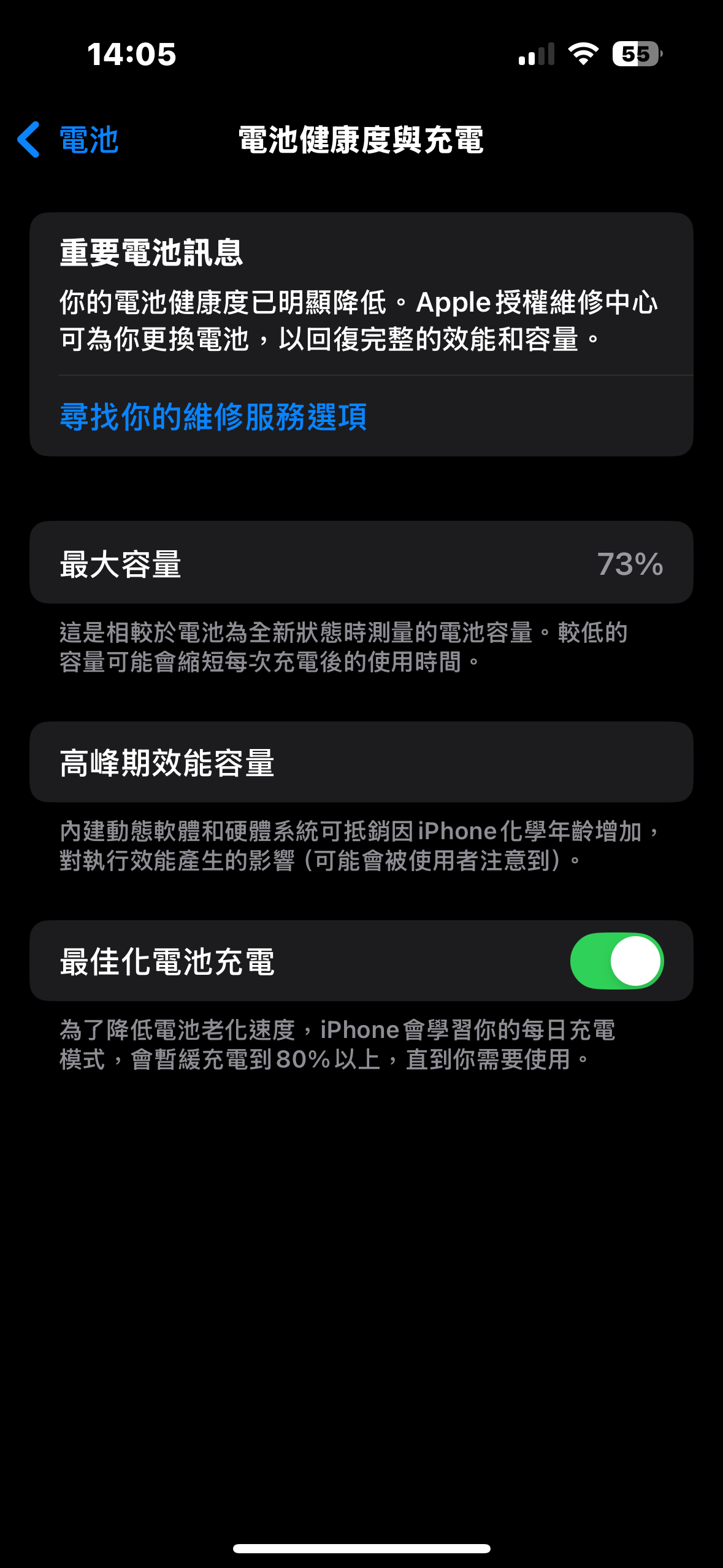Turn off the 最佳化電池充電 switch
The image size is (723, 1568).
point(616,961)
